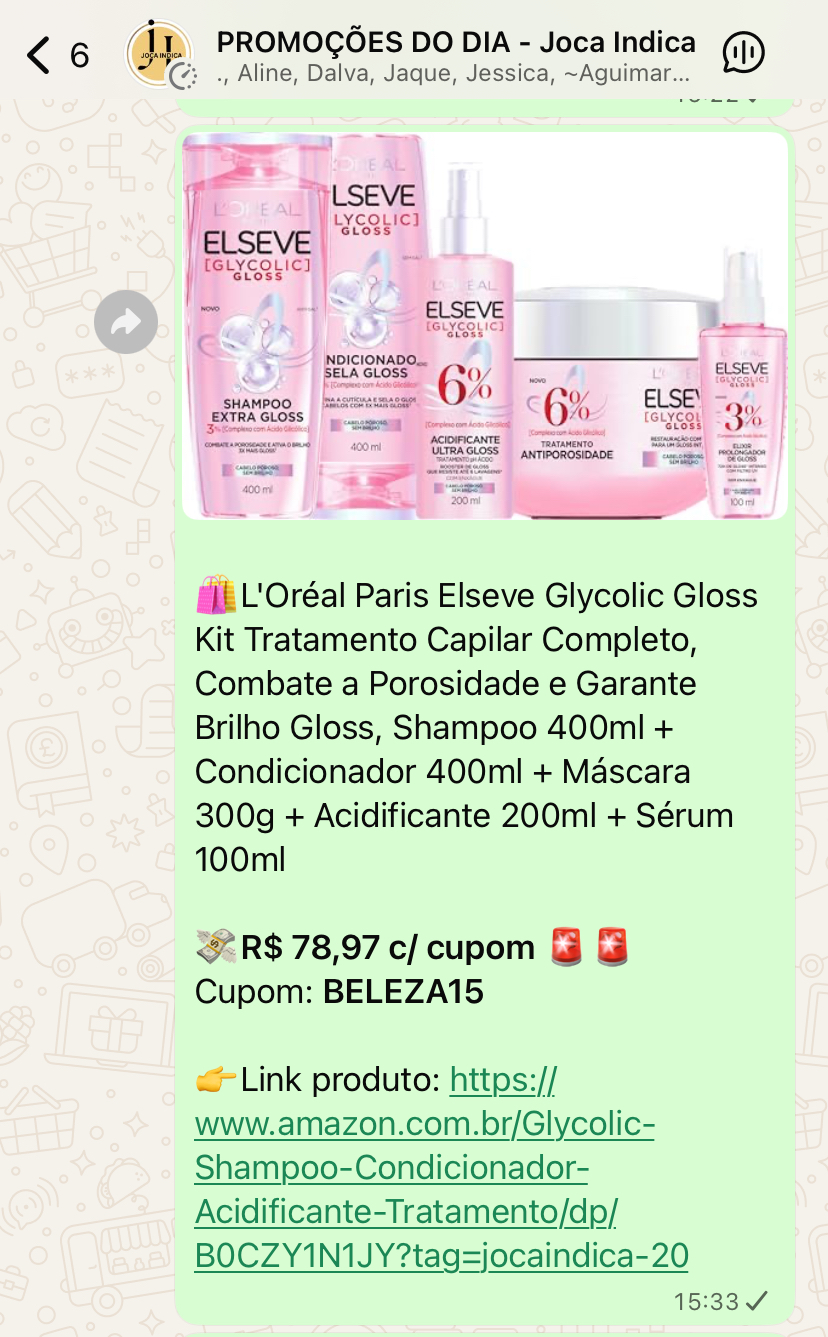The width and height of the screenshot is (828, 1337).
Task: Start a group voice chat
Action: point(744,54)
